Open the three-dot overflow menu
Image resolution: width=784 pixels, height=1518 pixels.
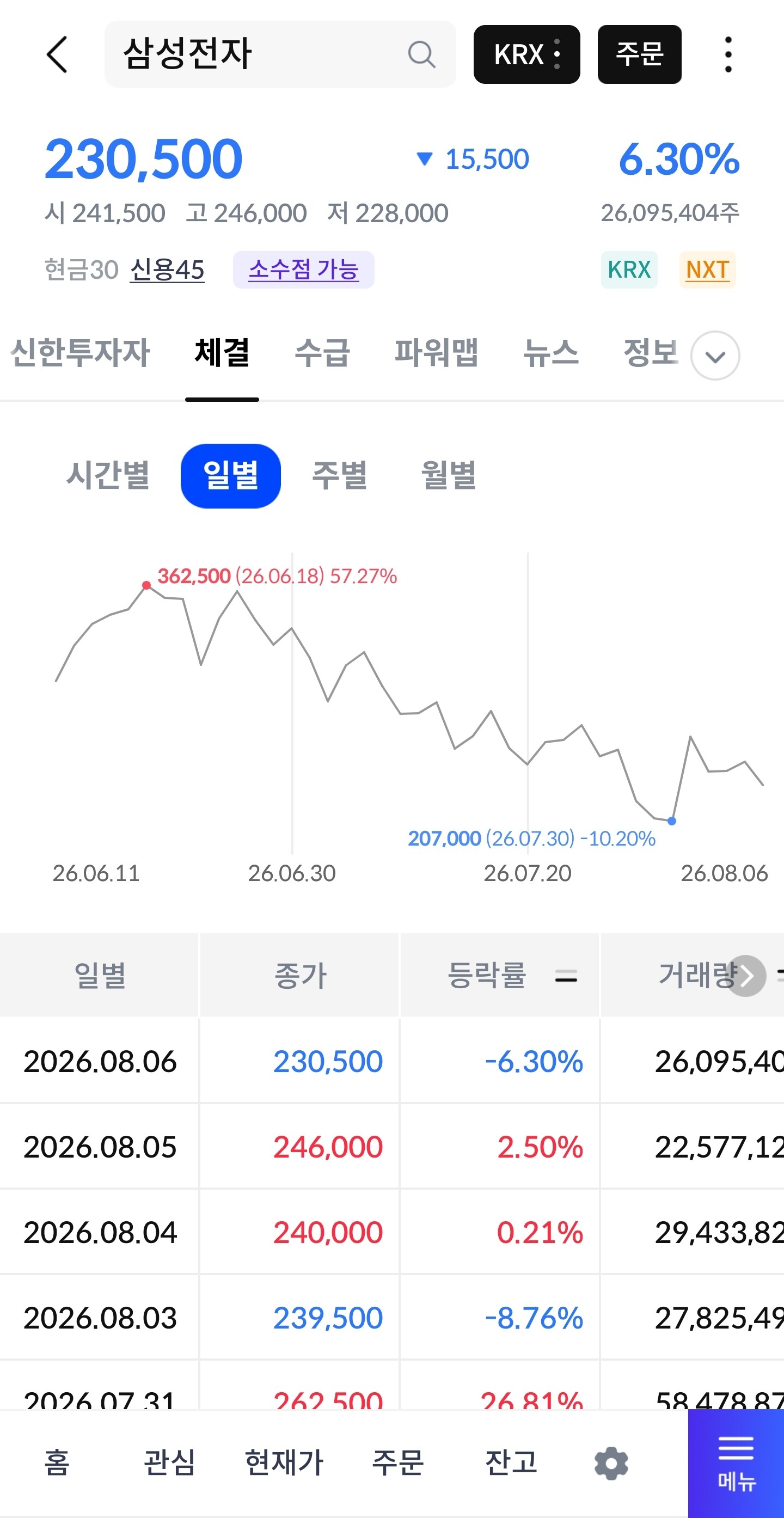(728, 54)
